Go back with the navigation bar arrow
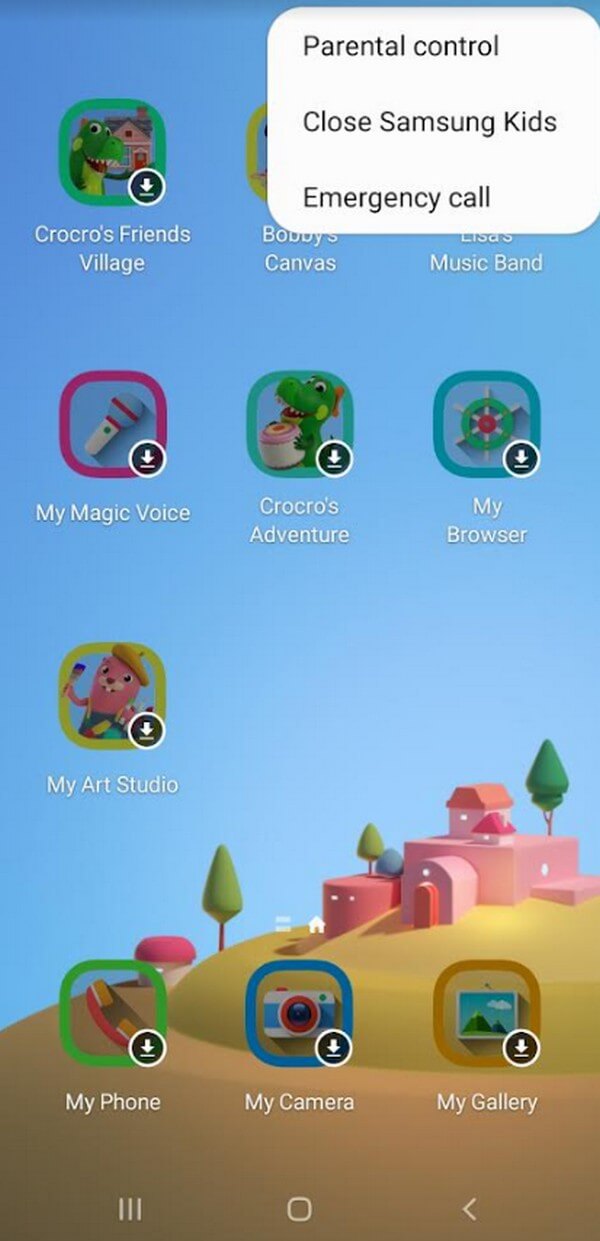Image resolution: width=600 pixels, height=1241 pixels. tap(469, 1209)
